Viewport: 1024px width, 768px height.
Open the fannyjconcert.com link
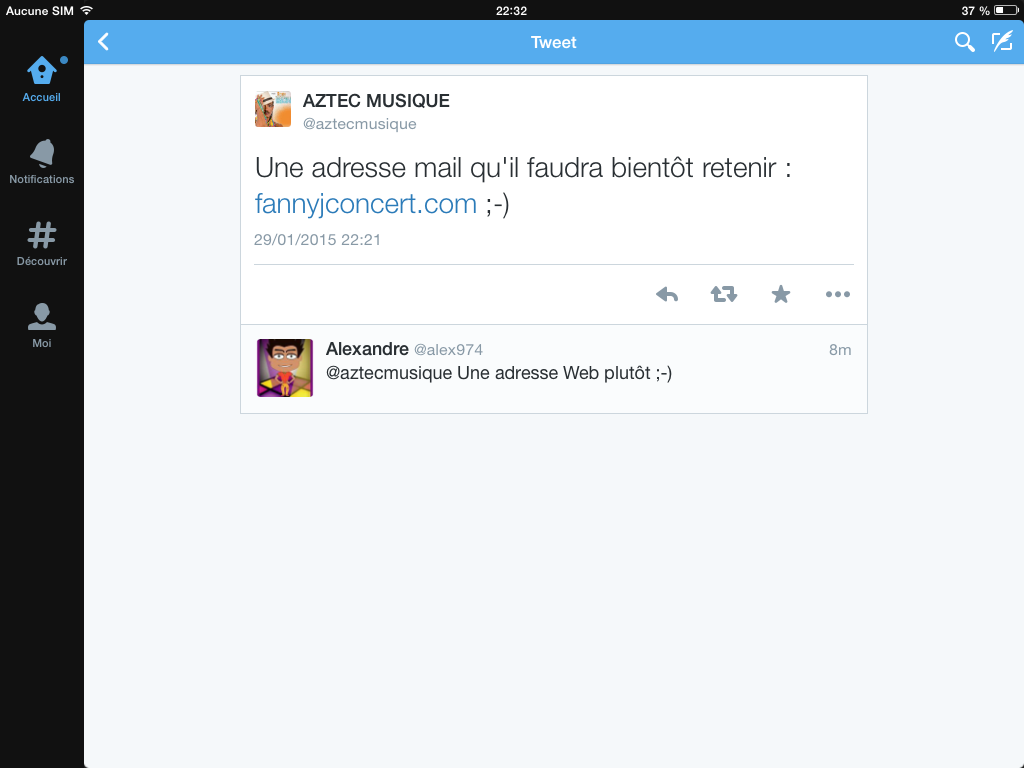tap(366, 204)
